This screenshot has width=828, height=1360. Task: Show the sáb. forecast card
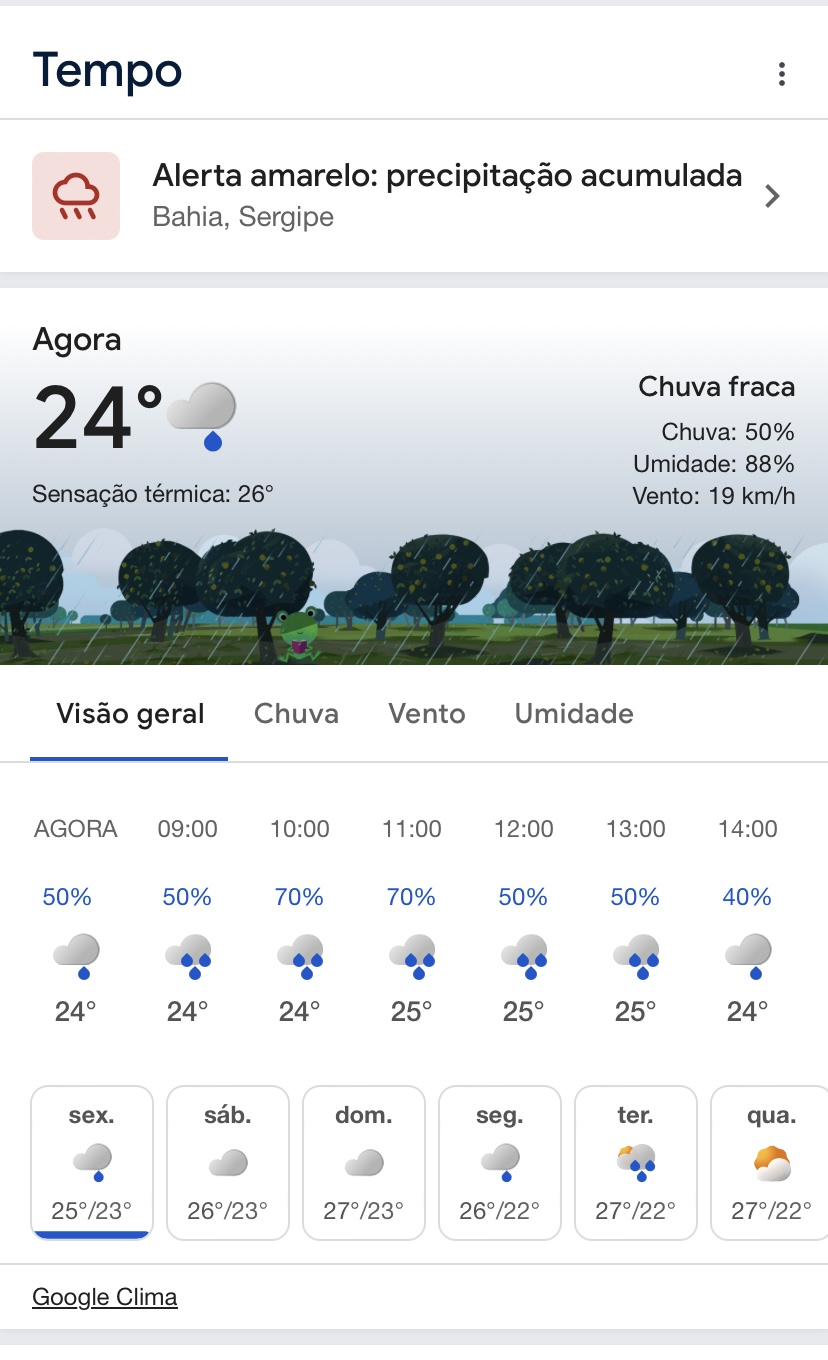click(228, 1162)
